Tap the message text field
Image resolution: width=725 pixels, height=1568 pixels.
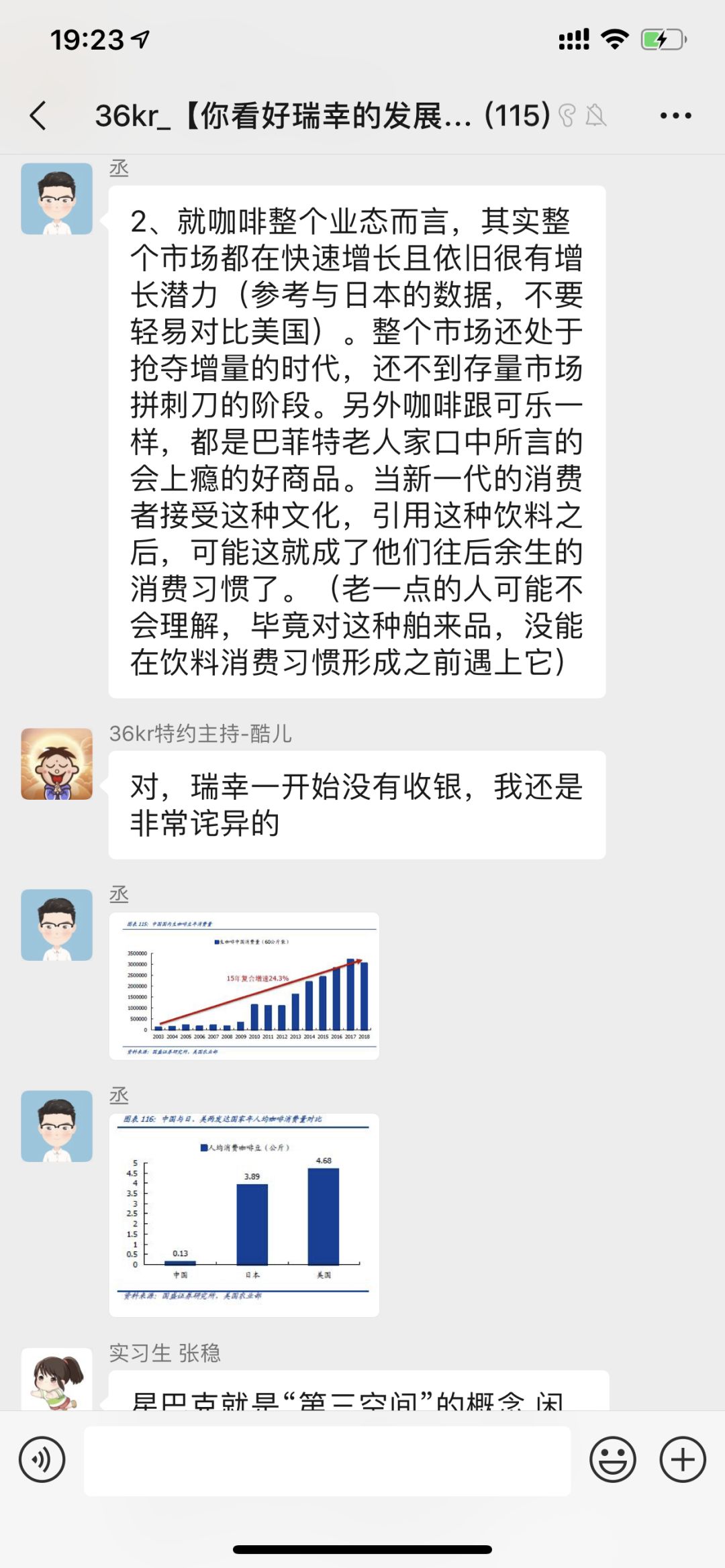(x=327, y=1460)
